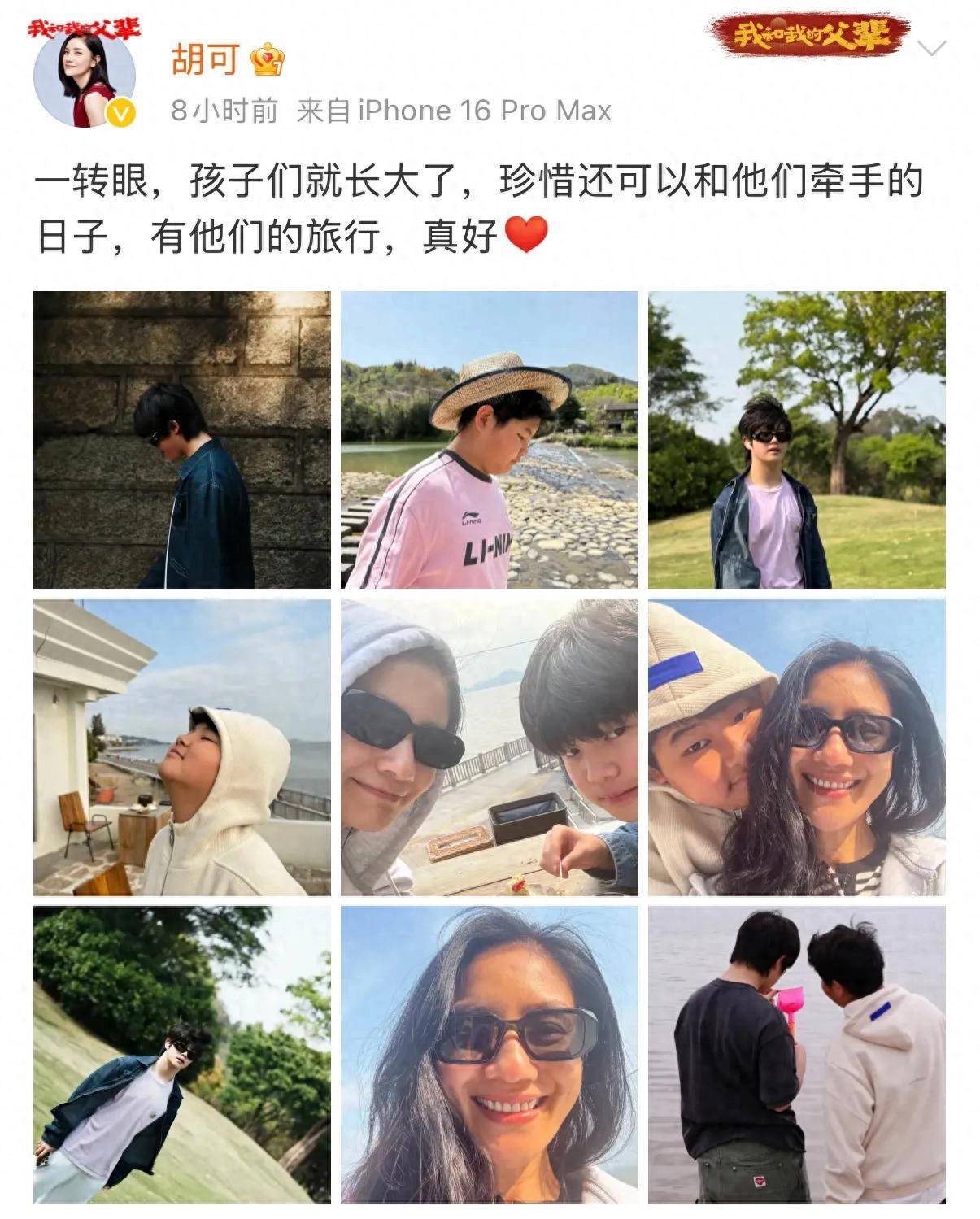
Task: Open photo of boy in straw hat
Action: coord(489,439)
